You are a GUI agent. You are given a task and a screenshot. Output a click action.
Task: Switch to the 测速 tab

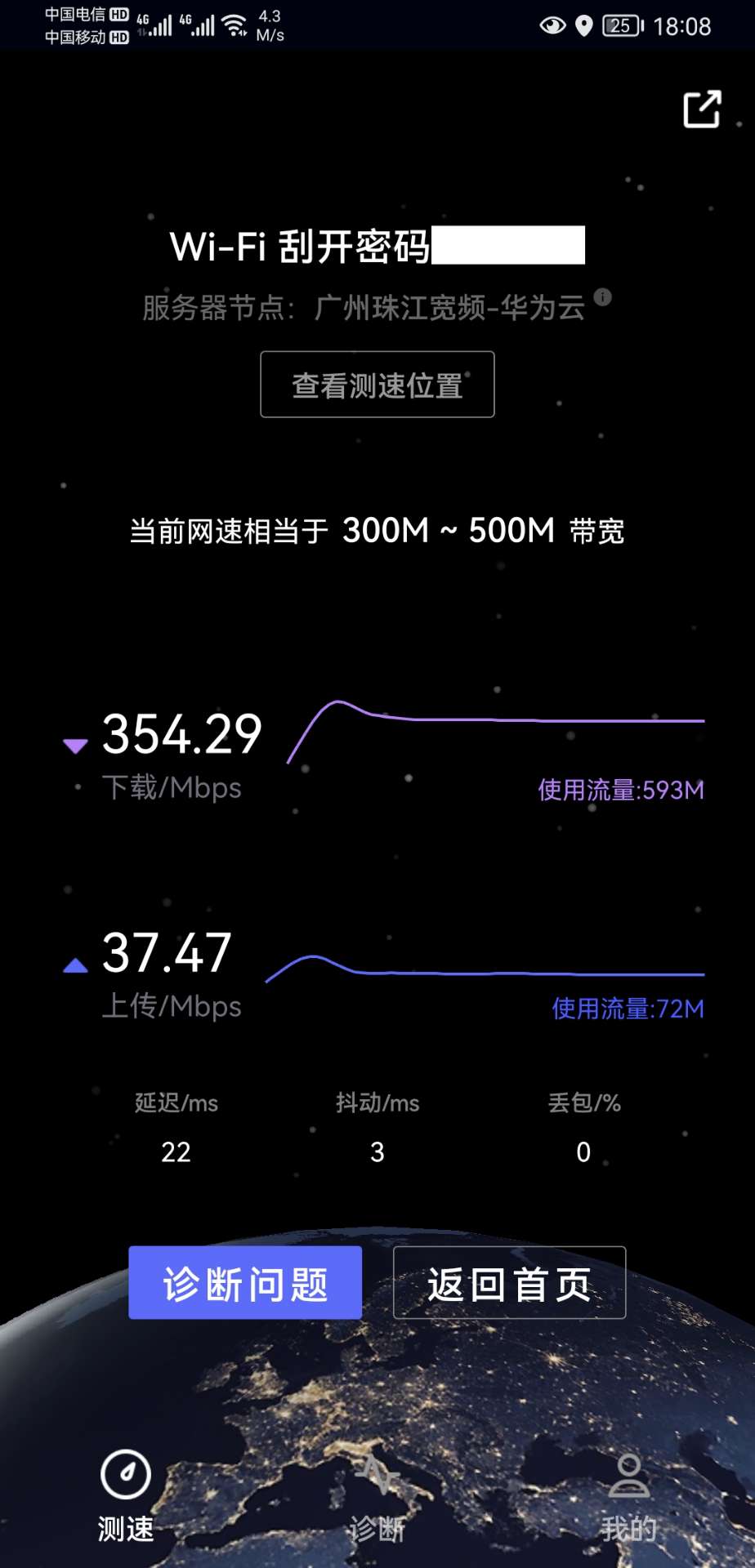(126, 1494)
